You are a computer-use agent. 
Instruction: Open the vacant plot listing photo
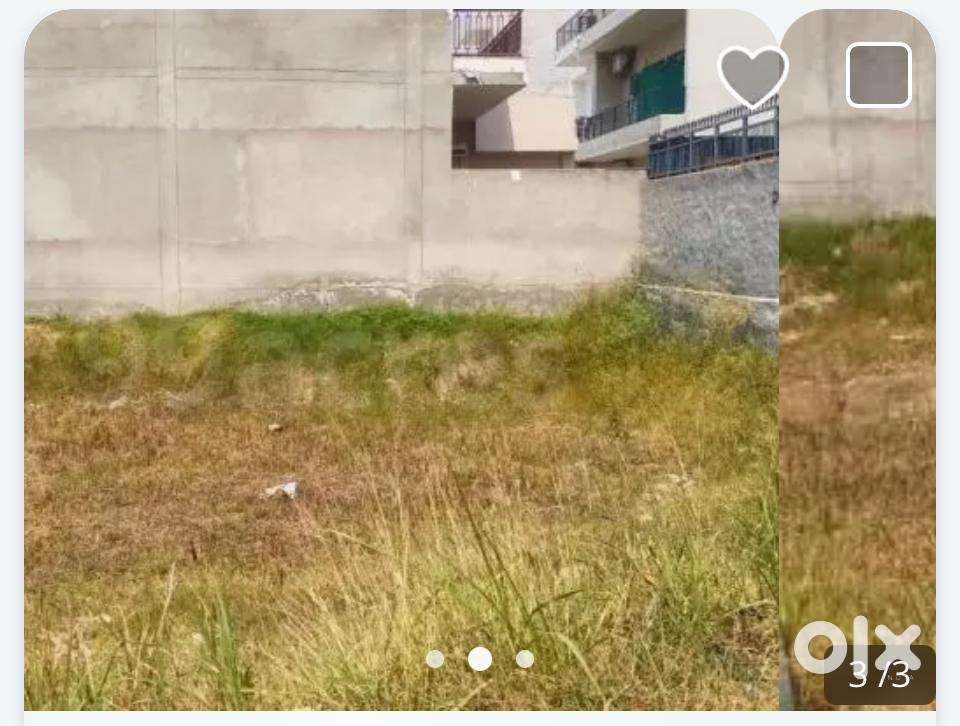pyautogui.click(x=400, y=400)
